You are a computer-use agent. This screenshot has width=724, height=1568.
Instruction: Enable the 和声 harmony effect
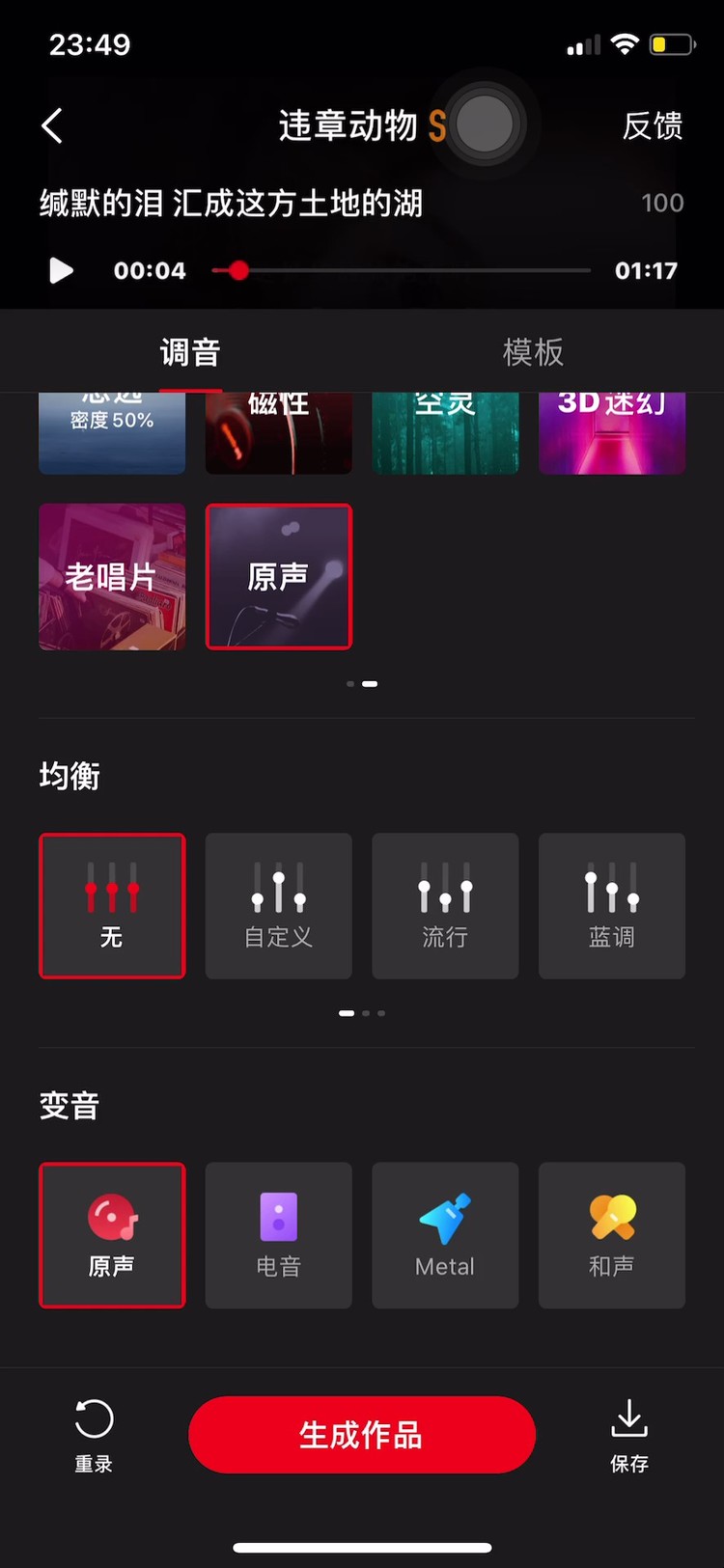pyautogui.click(x=612, y=1235)
